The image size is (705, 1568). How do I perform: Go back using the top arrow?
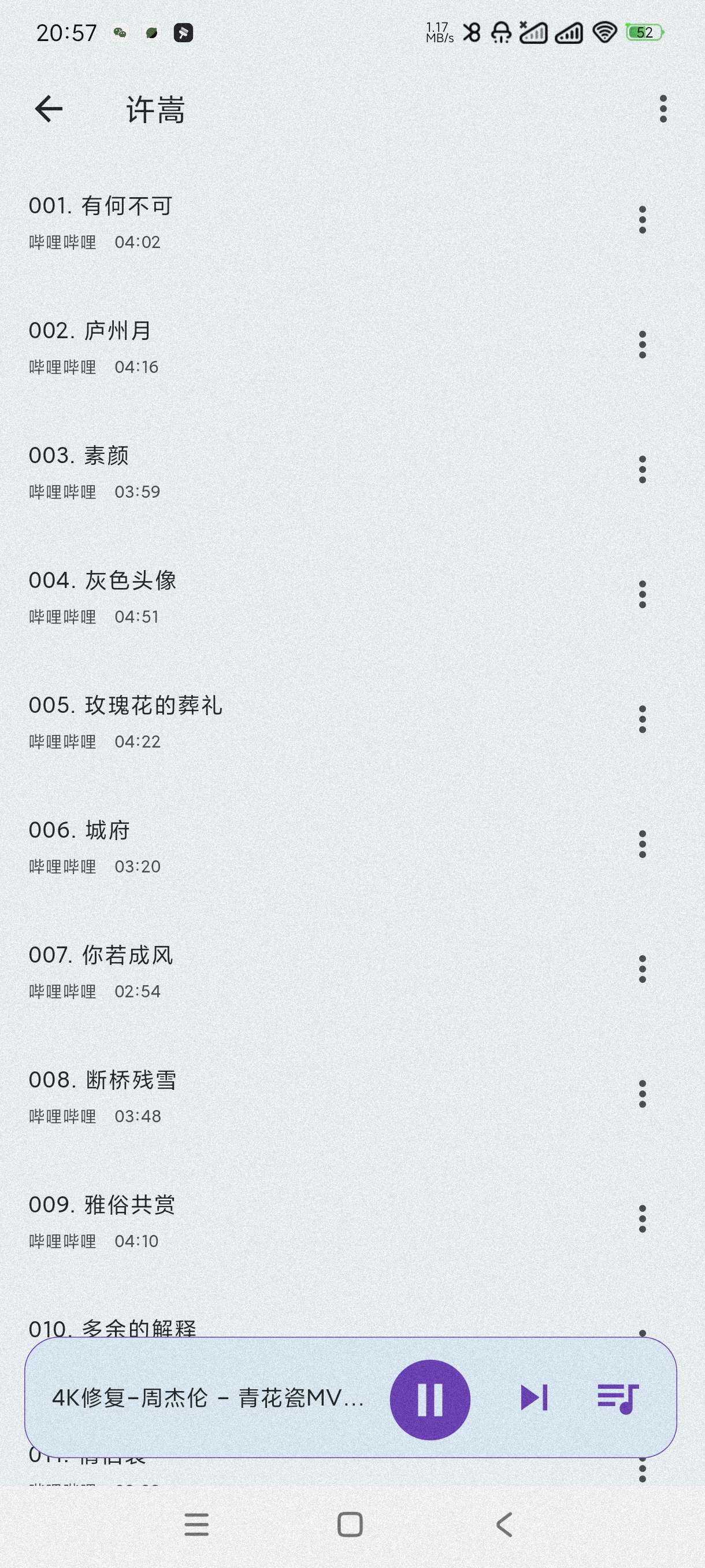click(49, 110)
